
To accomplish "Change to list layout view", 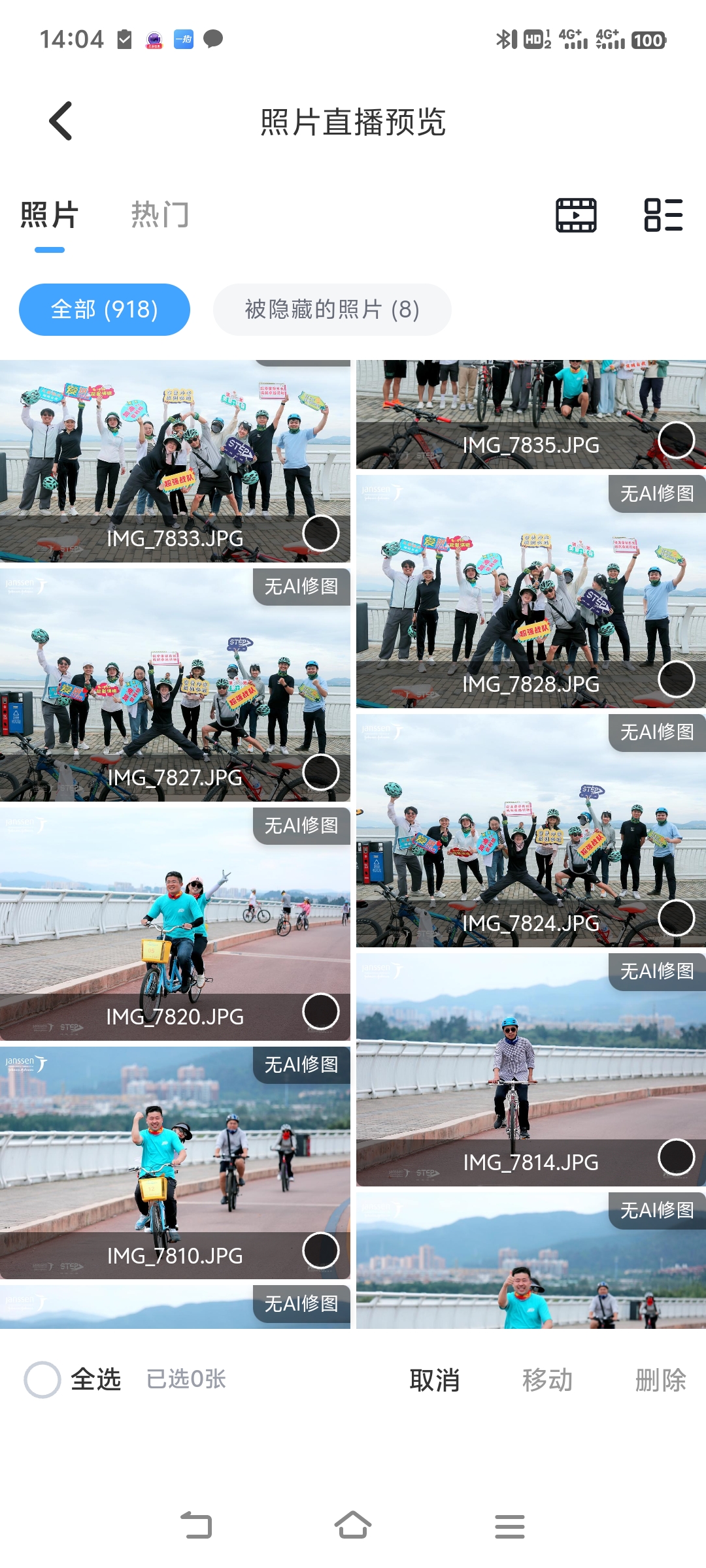I will (x=663, y=216).
